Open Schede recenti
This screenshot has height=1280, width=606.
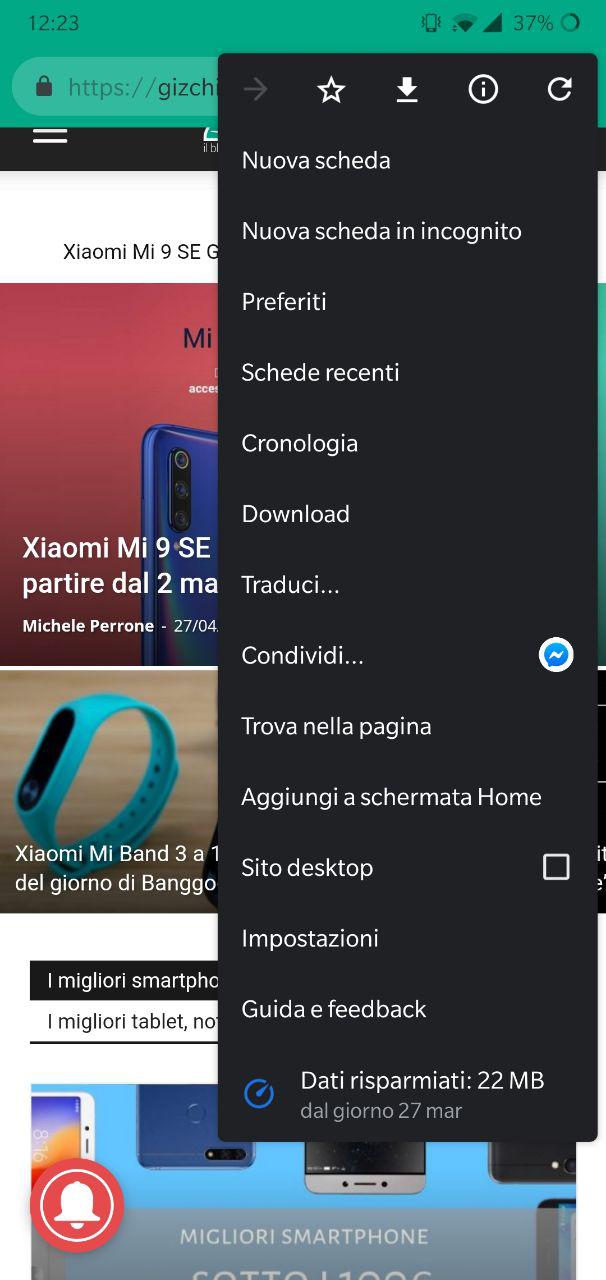click(x=407, y=372)
